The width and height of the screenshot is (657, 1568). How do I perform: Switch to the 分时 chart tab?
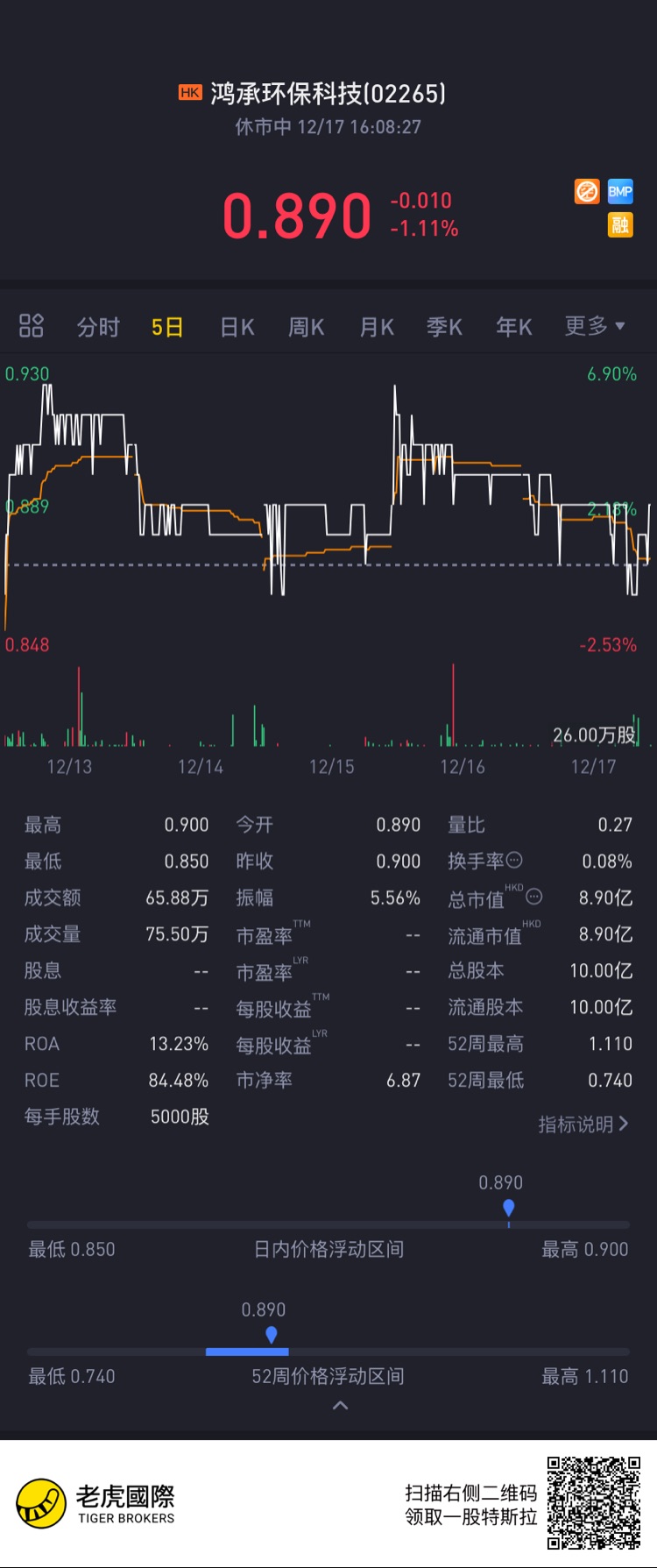(x=98, y=327)
